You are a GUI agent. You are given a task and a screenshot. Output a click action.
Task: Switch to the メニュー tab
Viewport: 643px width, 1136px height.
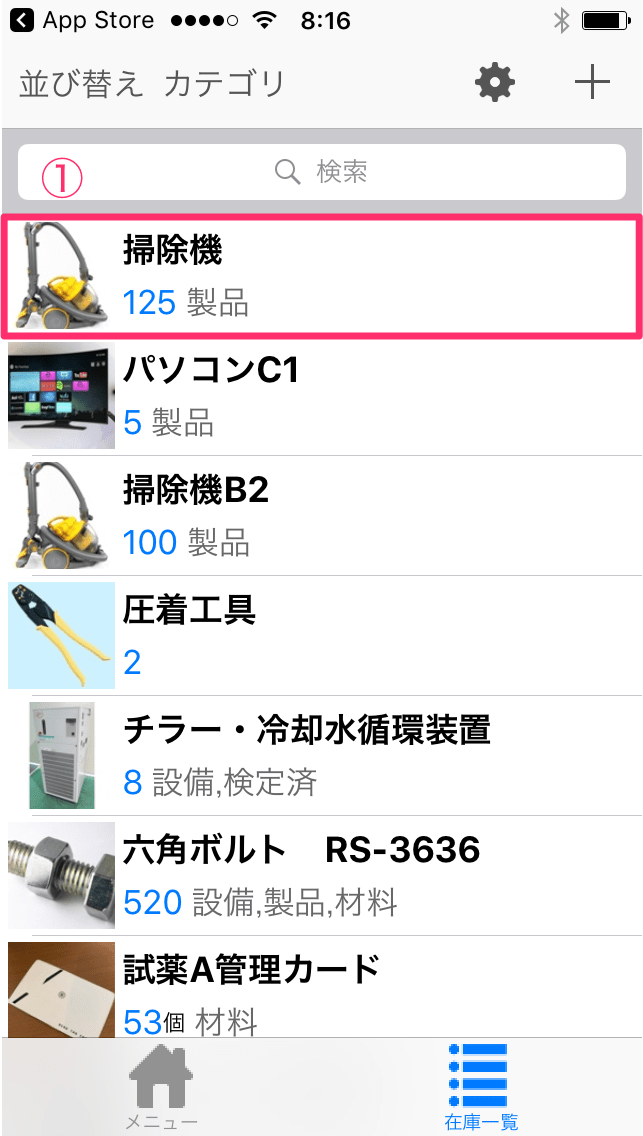(x=161, y=1087)
